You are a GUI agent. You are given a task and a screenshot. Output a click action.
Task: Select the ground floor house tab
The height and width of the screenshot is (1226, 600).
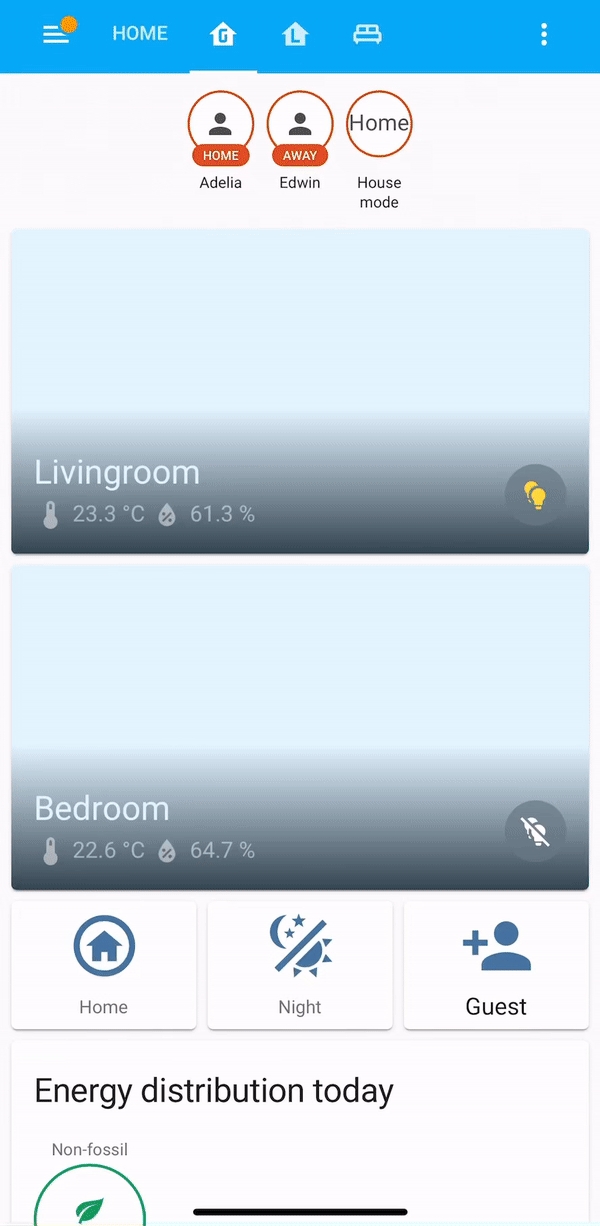click(x=223, y=35)
